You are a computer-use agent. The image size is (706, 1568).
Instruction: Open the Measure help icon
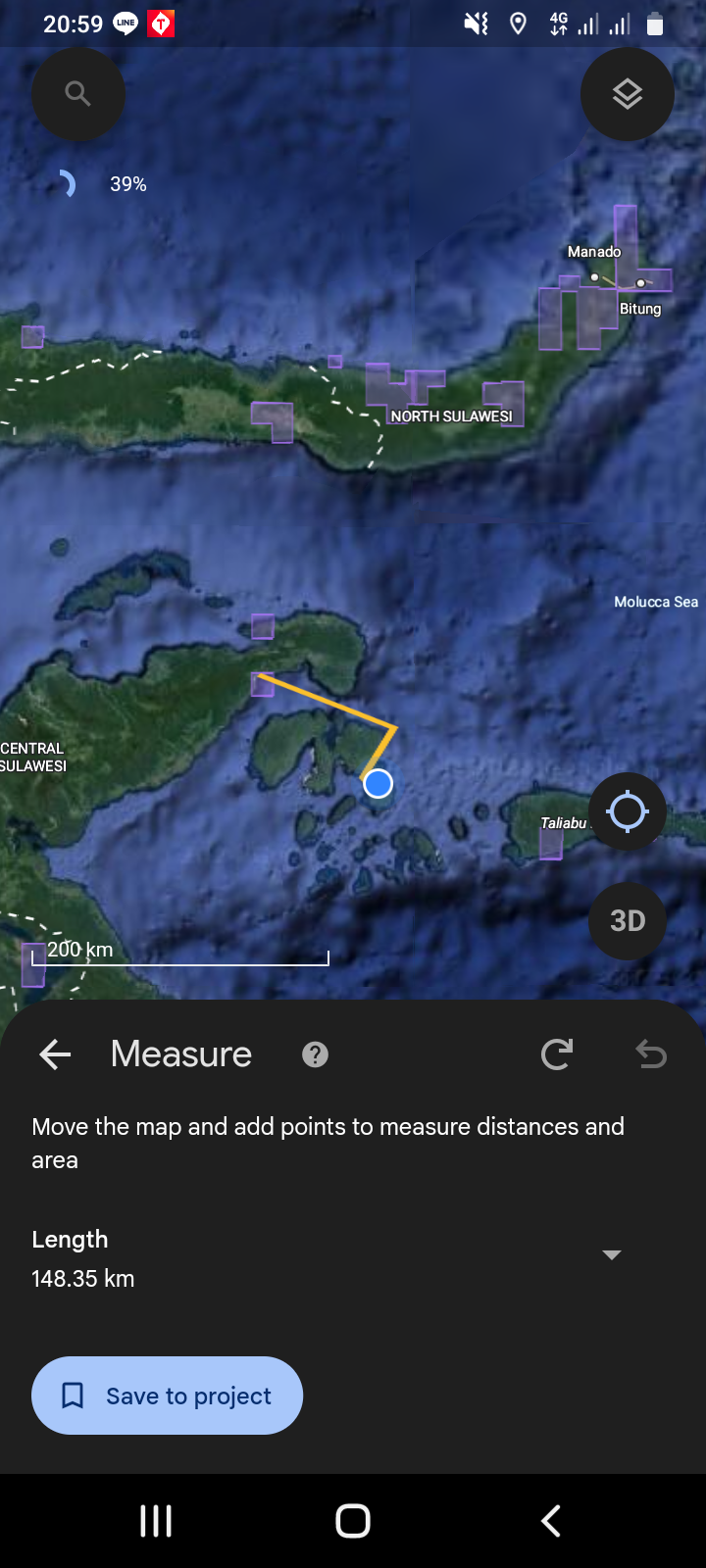[315, 1054]
